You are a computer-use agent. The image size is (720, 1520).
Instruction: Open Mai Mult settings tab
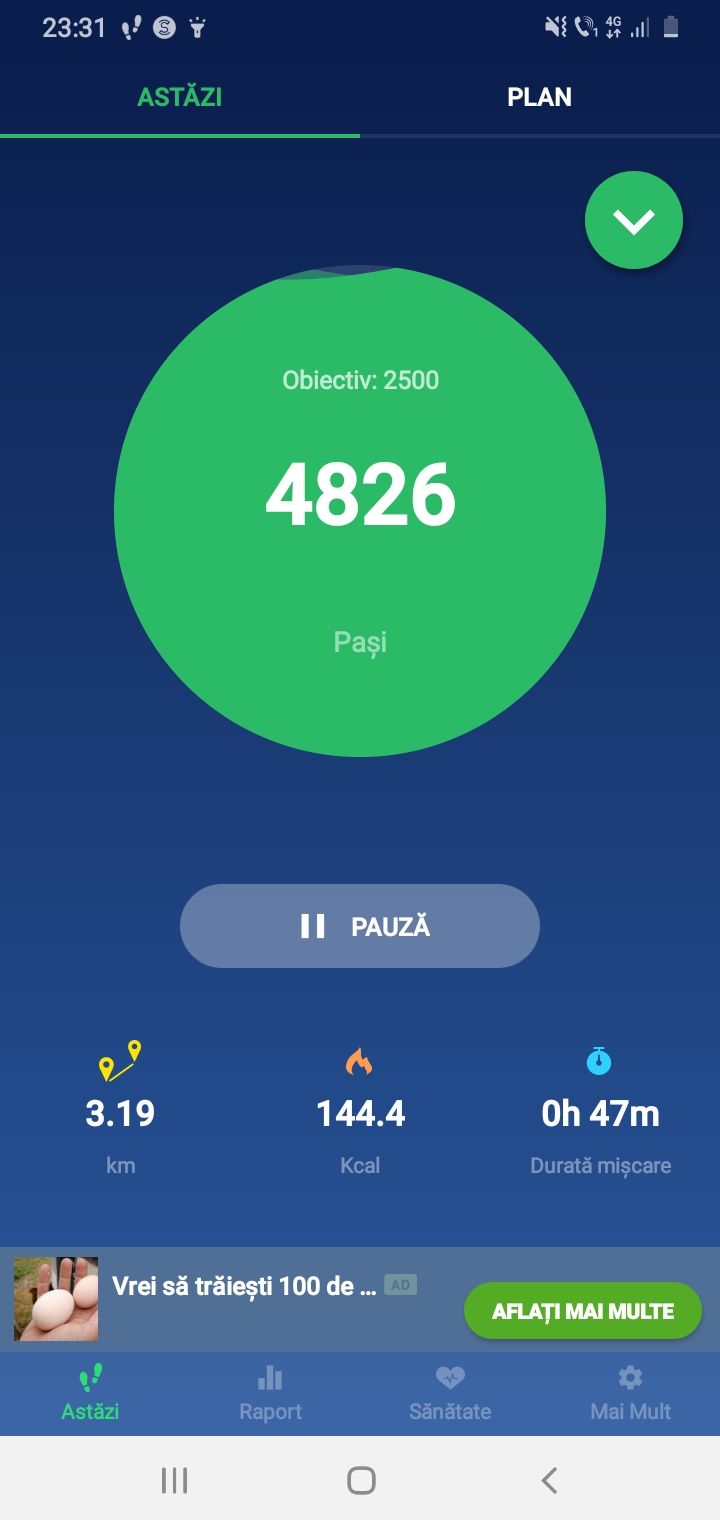(630, 1394)
